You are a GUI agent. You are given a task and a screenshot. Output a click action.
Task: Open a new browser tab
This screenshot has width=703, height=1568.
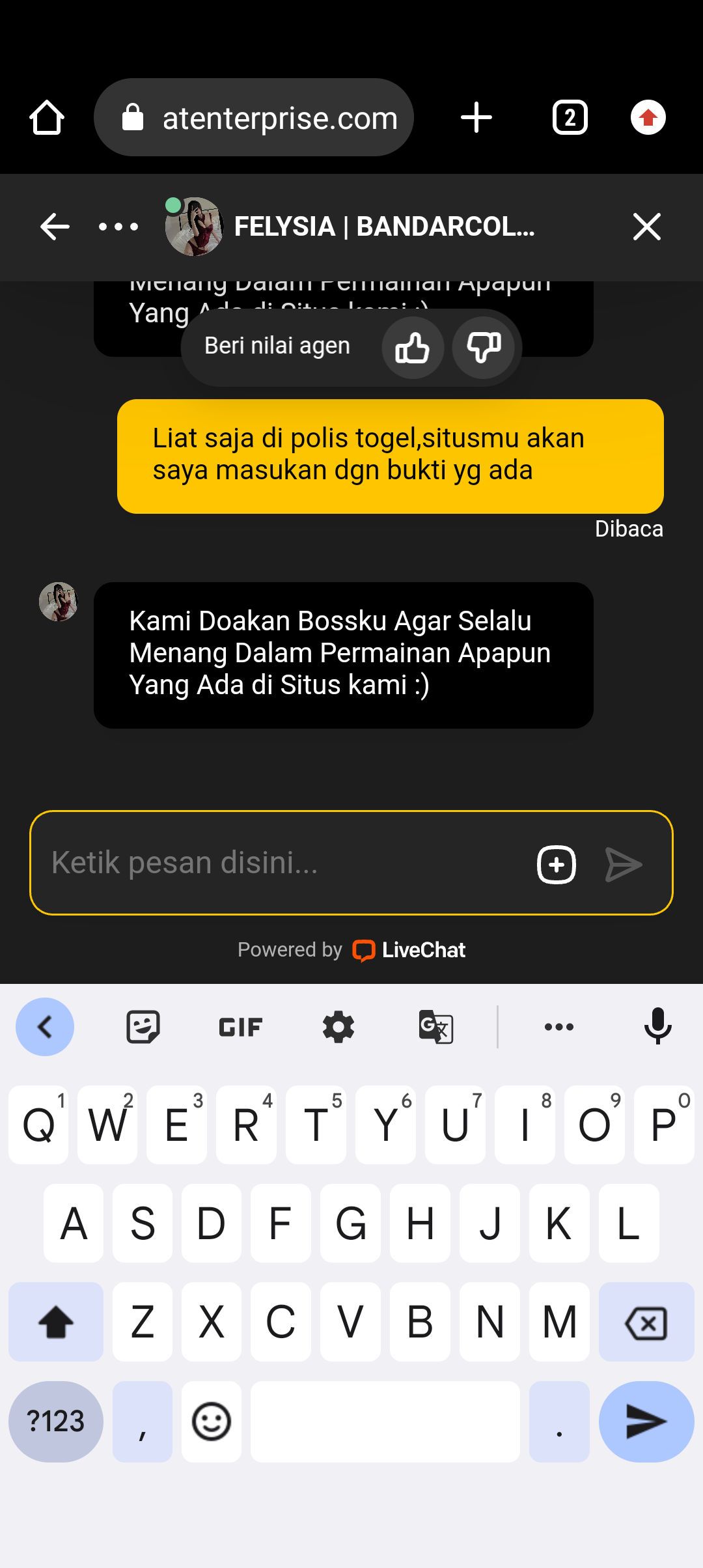[476, 118]
